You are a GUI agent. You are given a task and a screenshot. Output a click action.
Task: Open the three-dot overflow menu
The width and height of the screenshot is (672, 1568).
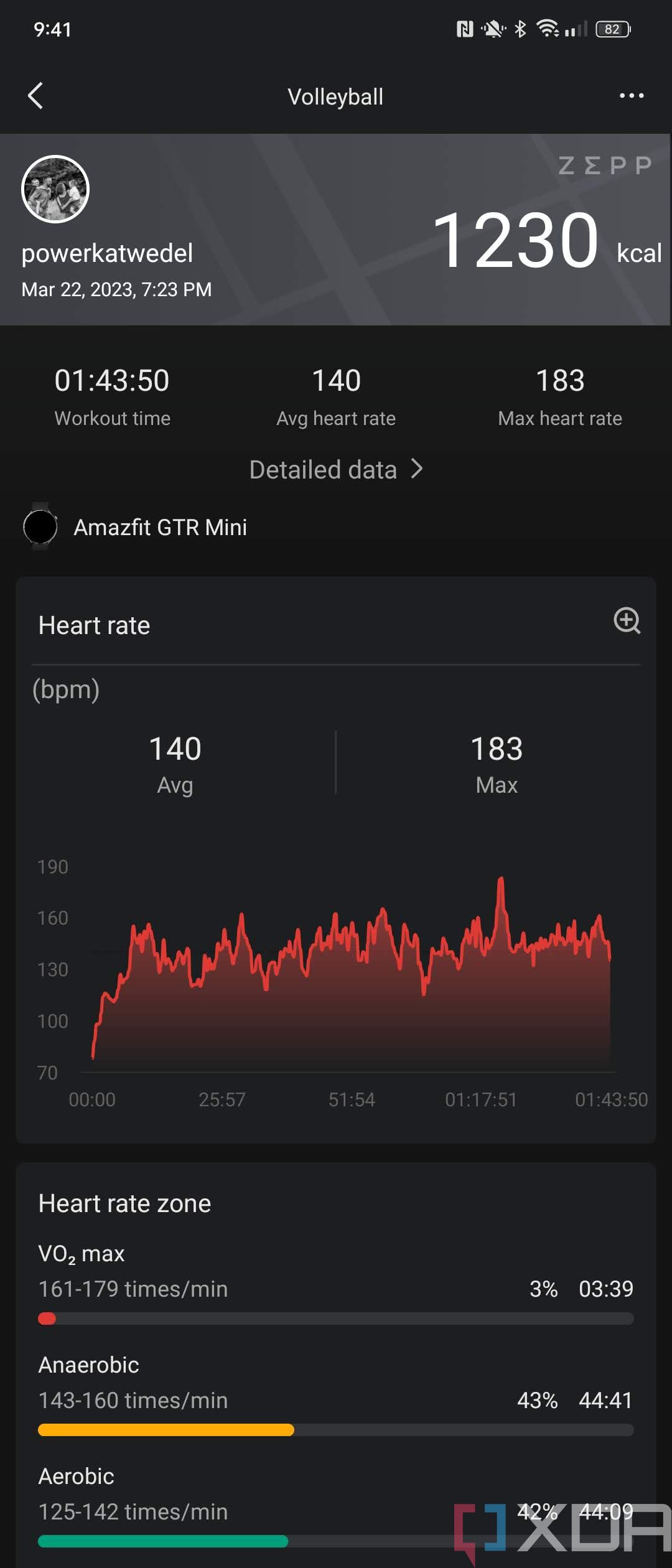click(x=631, y=96)
